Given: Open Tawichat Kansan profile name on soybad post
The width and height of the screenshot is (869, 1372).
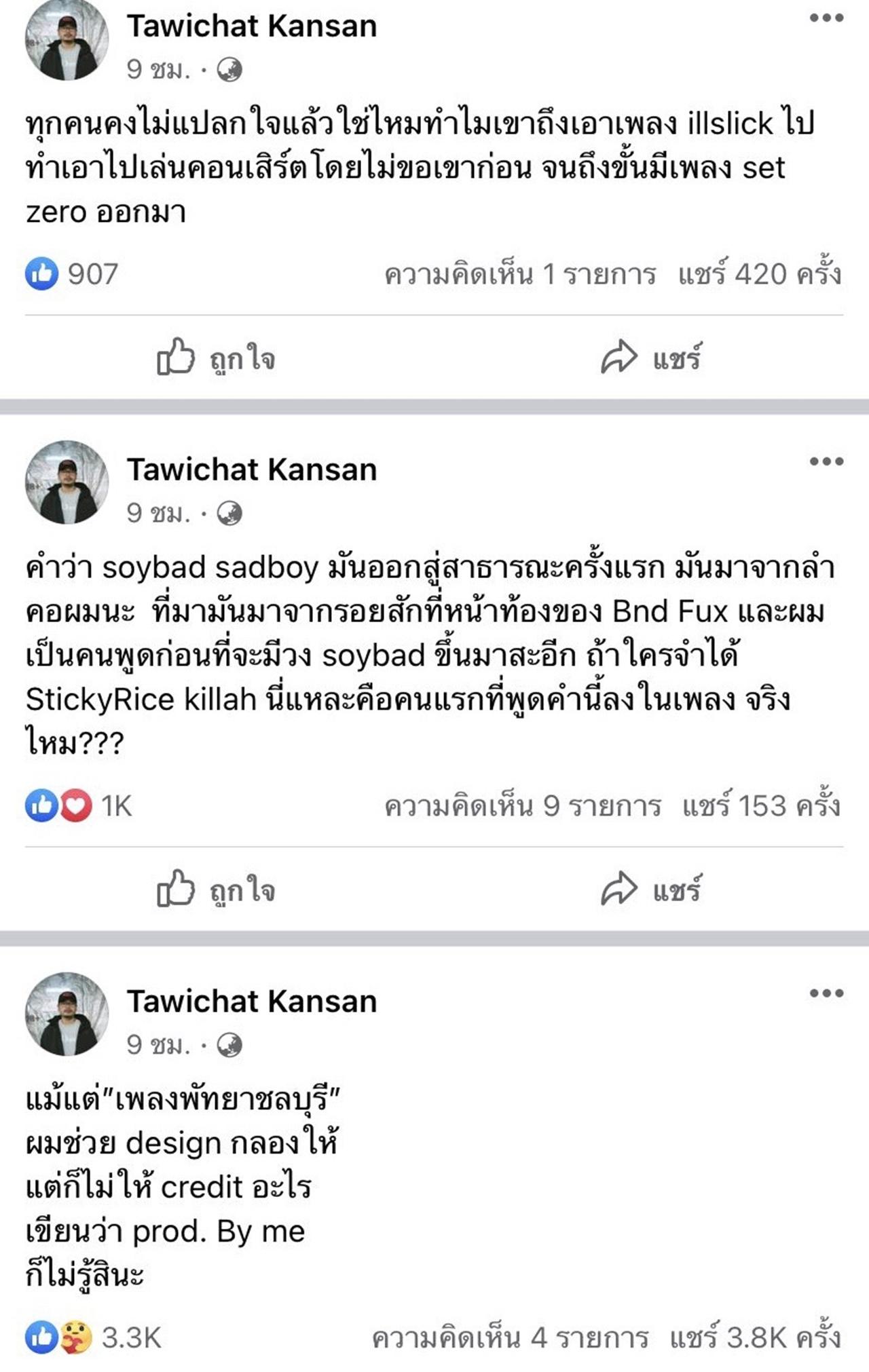Looking at the screenshot, I should pyautogui.click(x=252, y=470).
